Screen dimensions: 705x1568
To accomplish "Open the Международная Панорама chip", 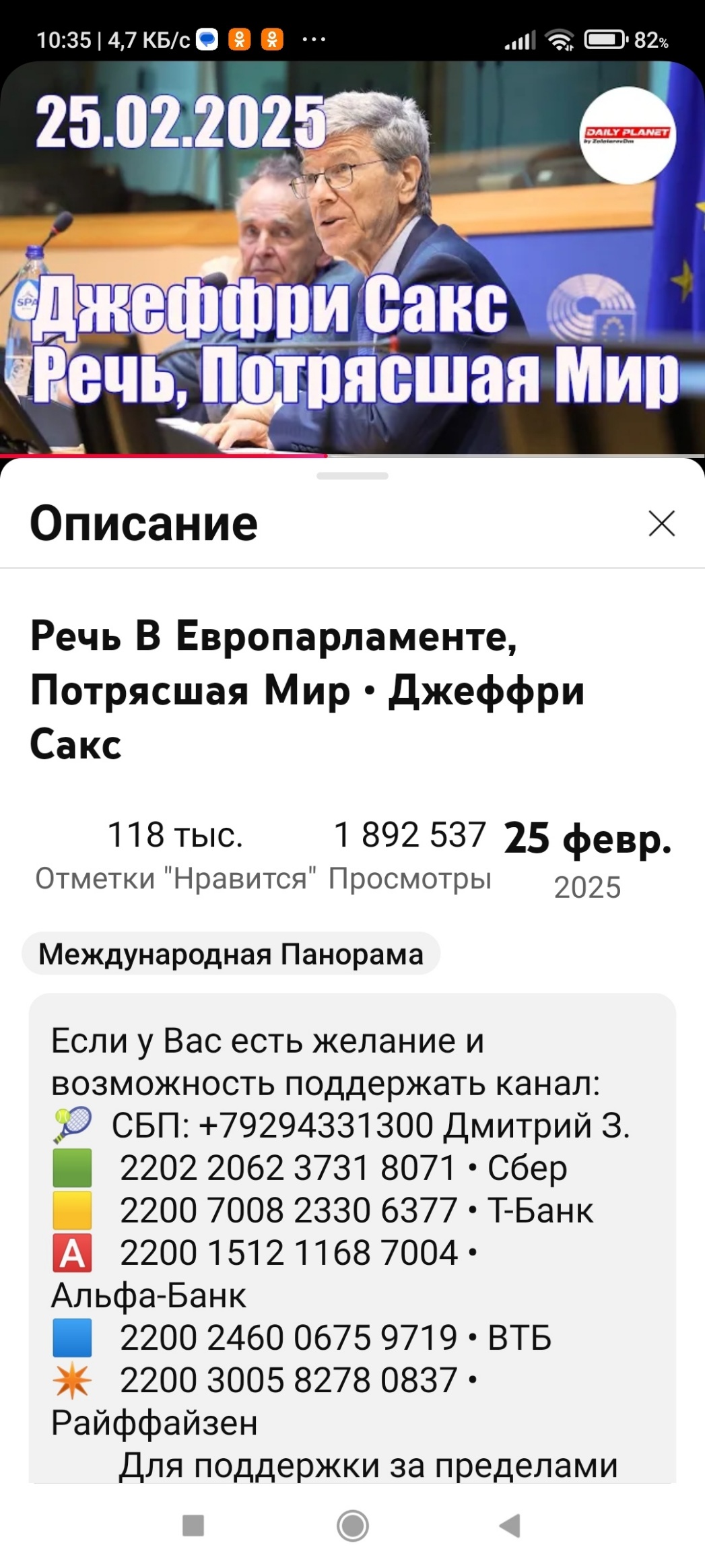I will [x=231, y=954].
